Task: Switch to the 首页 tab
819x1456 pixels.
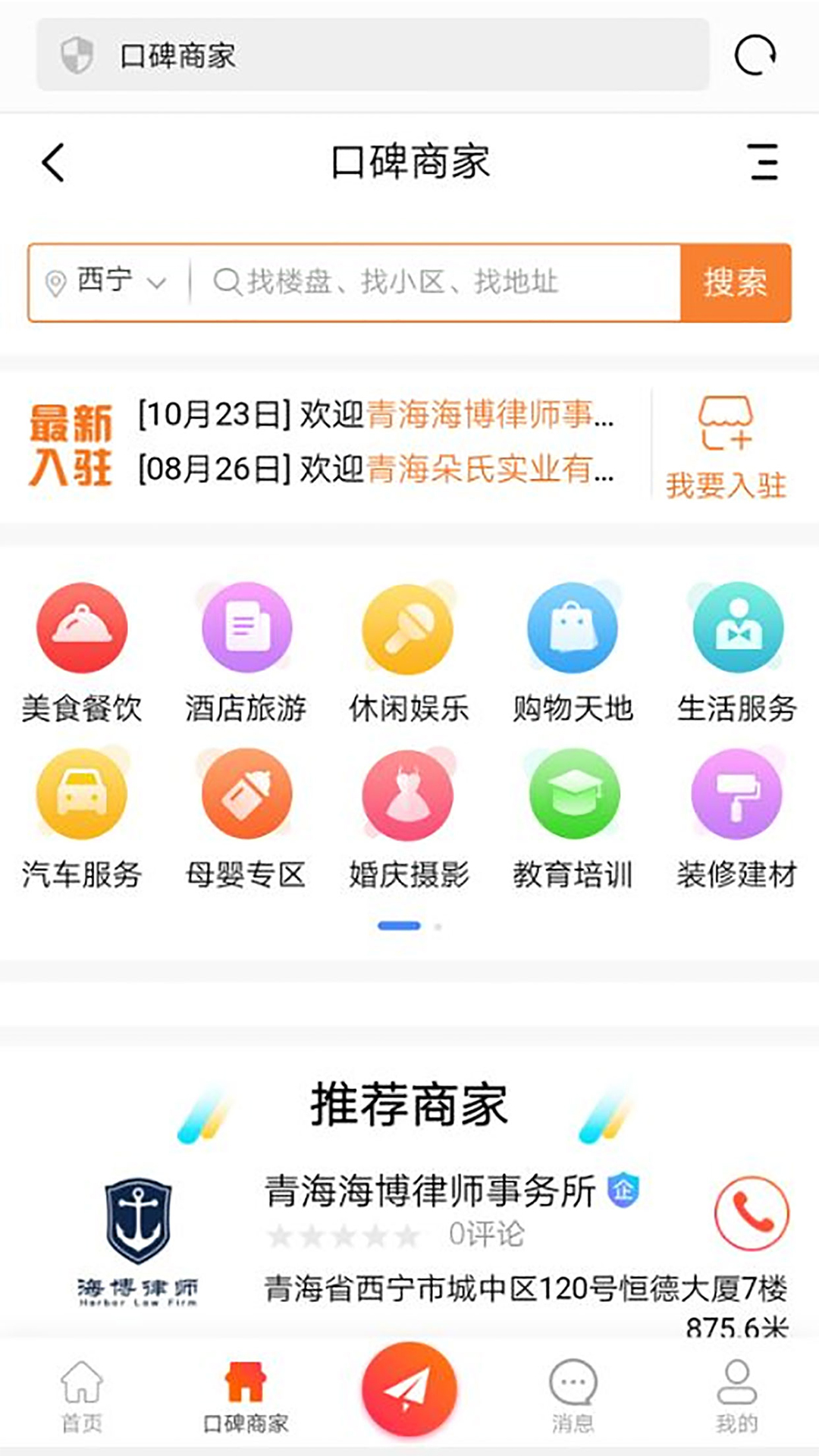Action: pos(82,1395)
